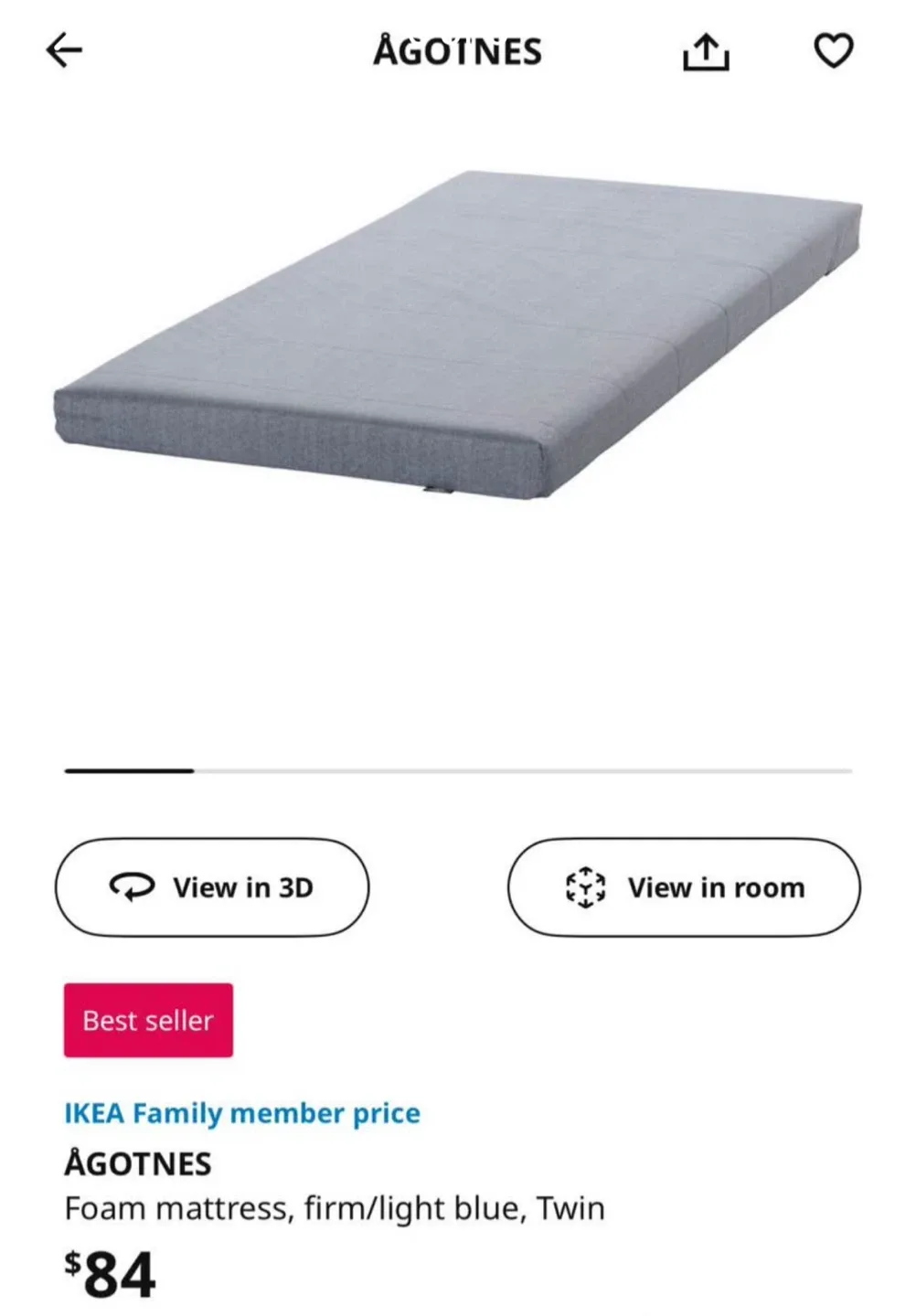Screen dimensions: 916x1316
Task: Tap the AR cube icon on View in room
Action: (x=586, y=886)
